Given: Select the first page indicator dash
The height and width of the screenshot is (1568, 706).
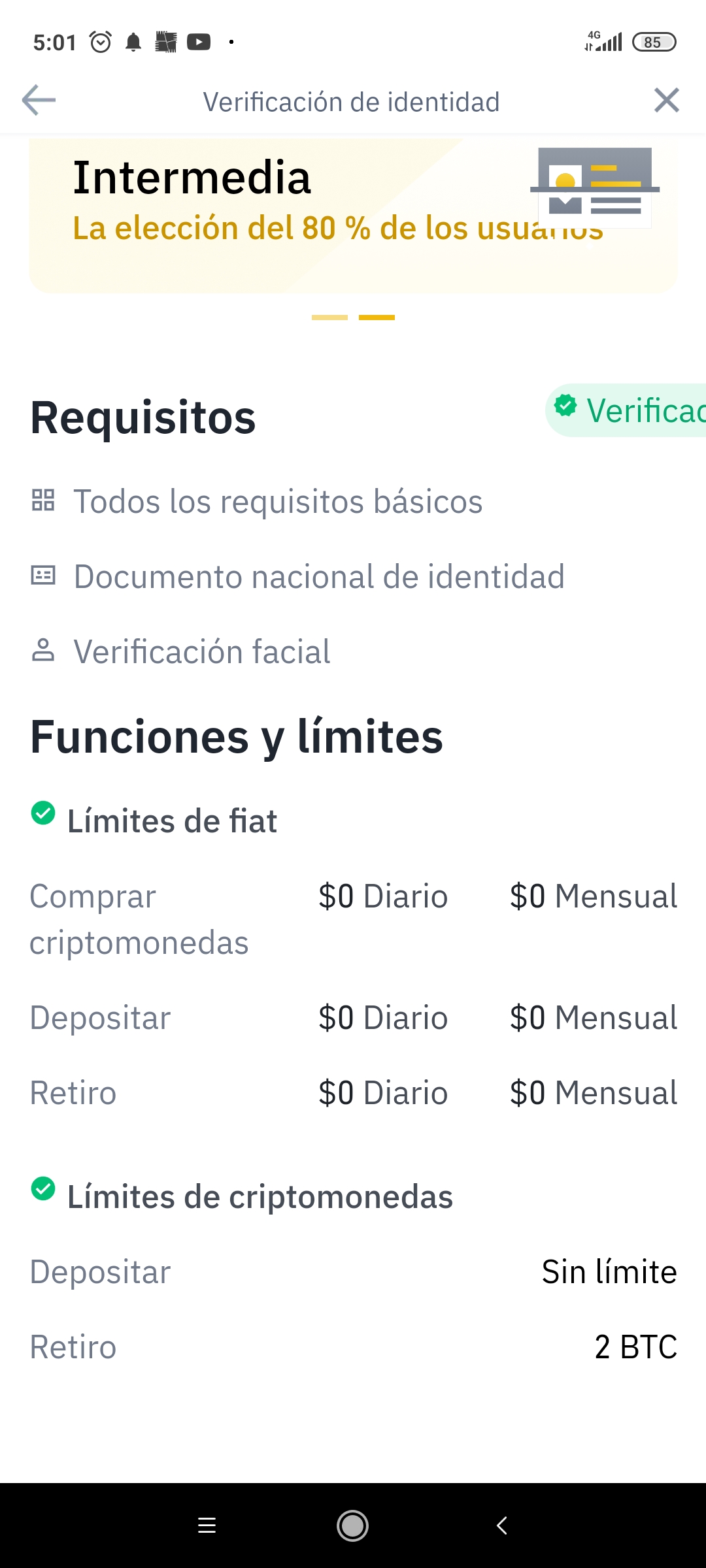Looking at the screenshot, I should (329, 318).
